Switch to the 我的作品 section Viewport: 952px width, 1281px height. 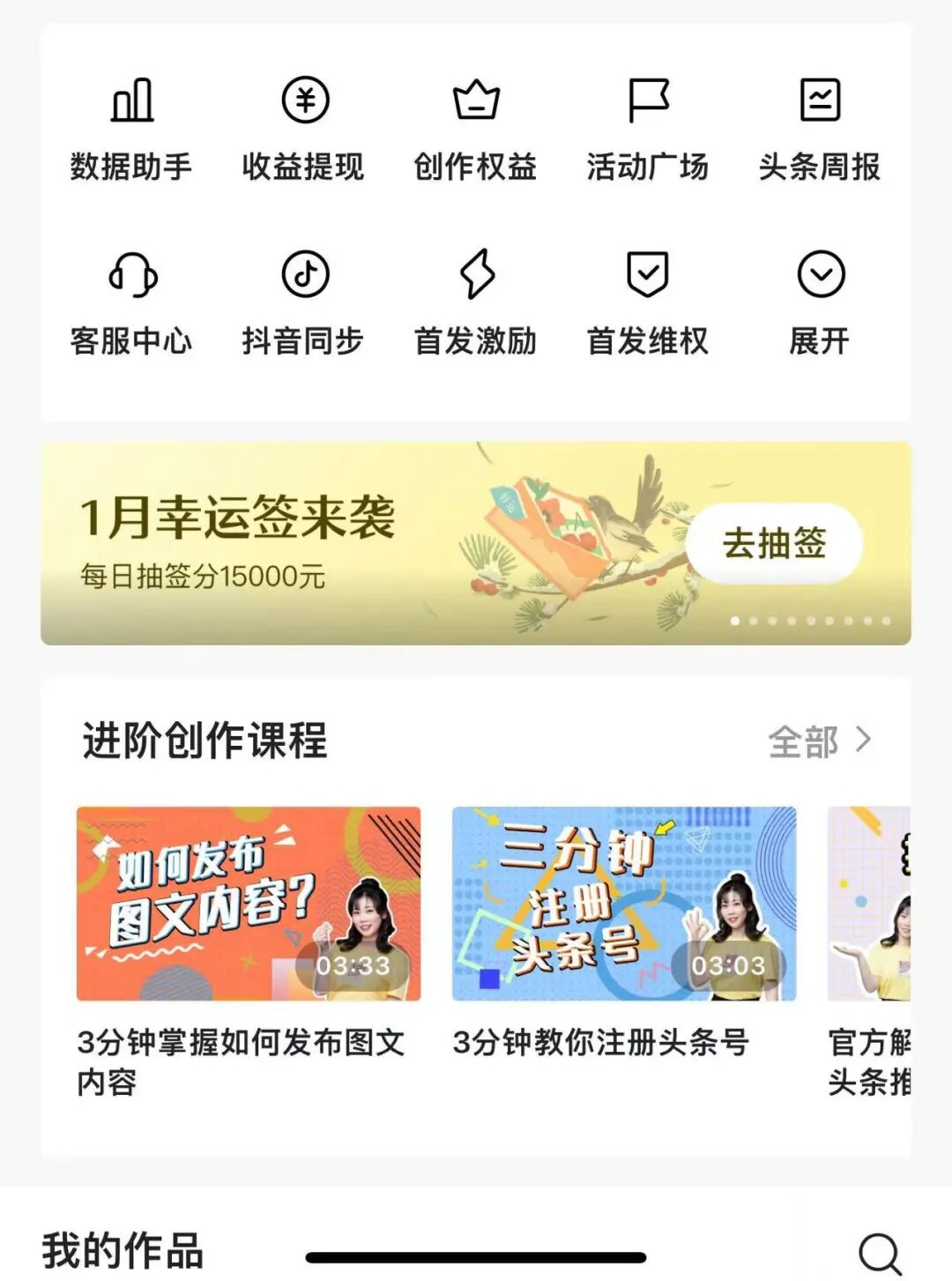coord(123,1250)
